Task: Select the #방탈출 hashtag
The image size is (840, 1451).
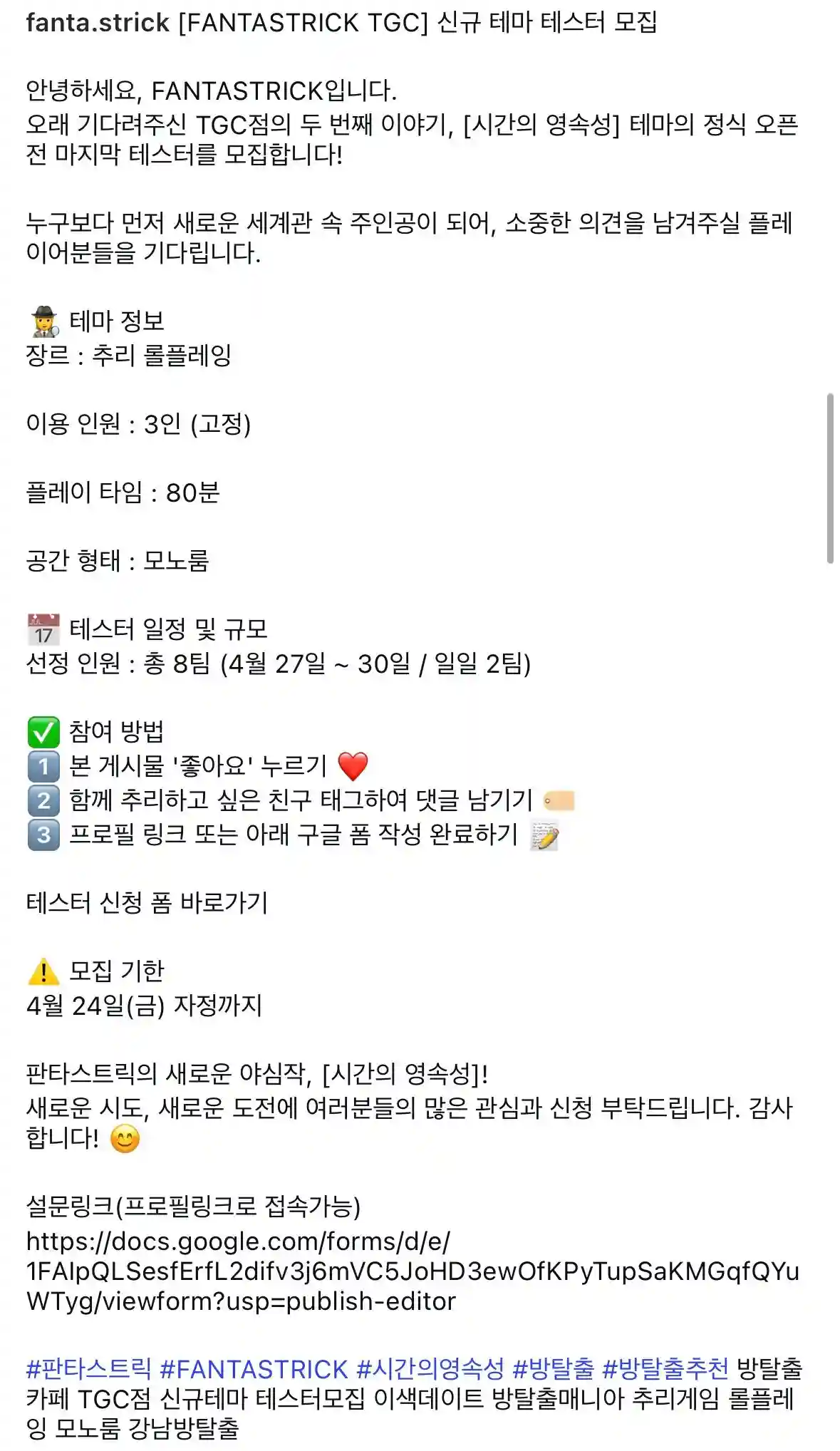Action: (553, 1369)
